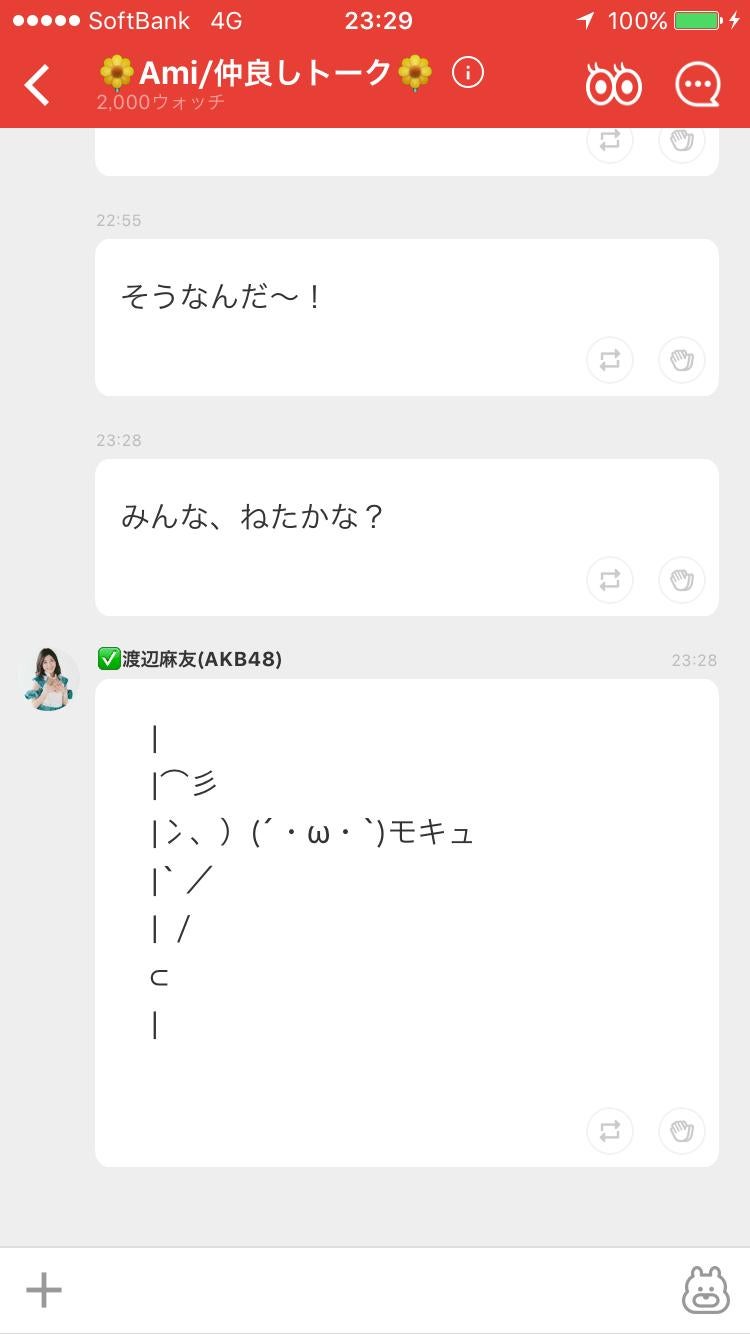Tap the watching eyes icon
750x1334 pixels.
point(613,84)
